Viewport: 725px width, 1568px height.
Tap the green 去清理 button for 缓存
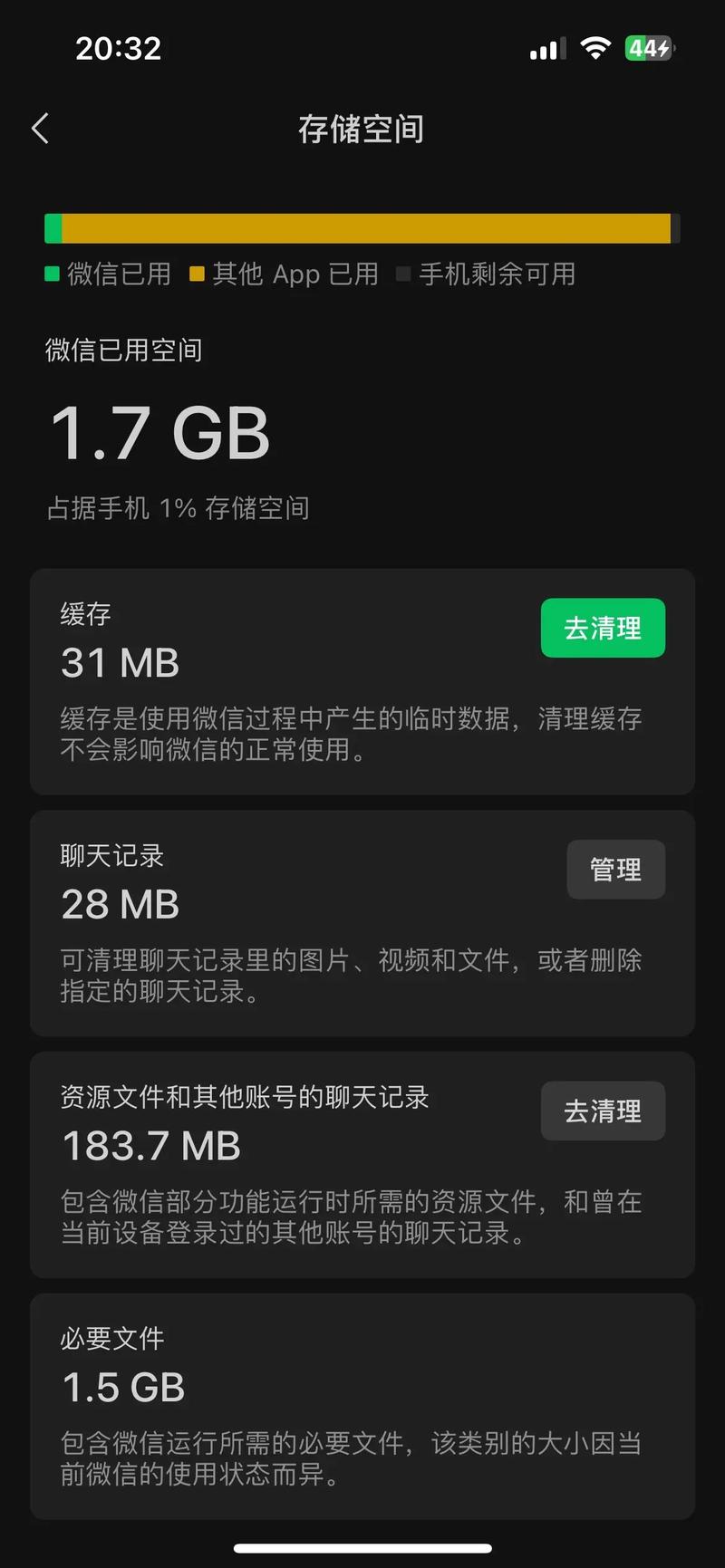(x=603, y=628)
